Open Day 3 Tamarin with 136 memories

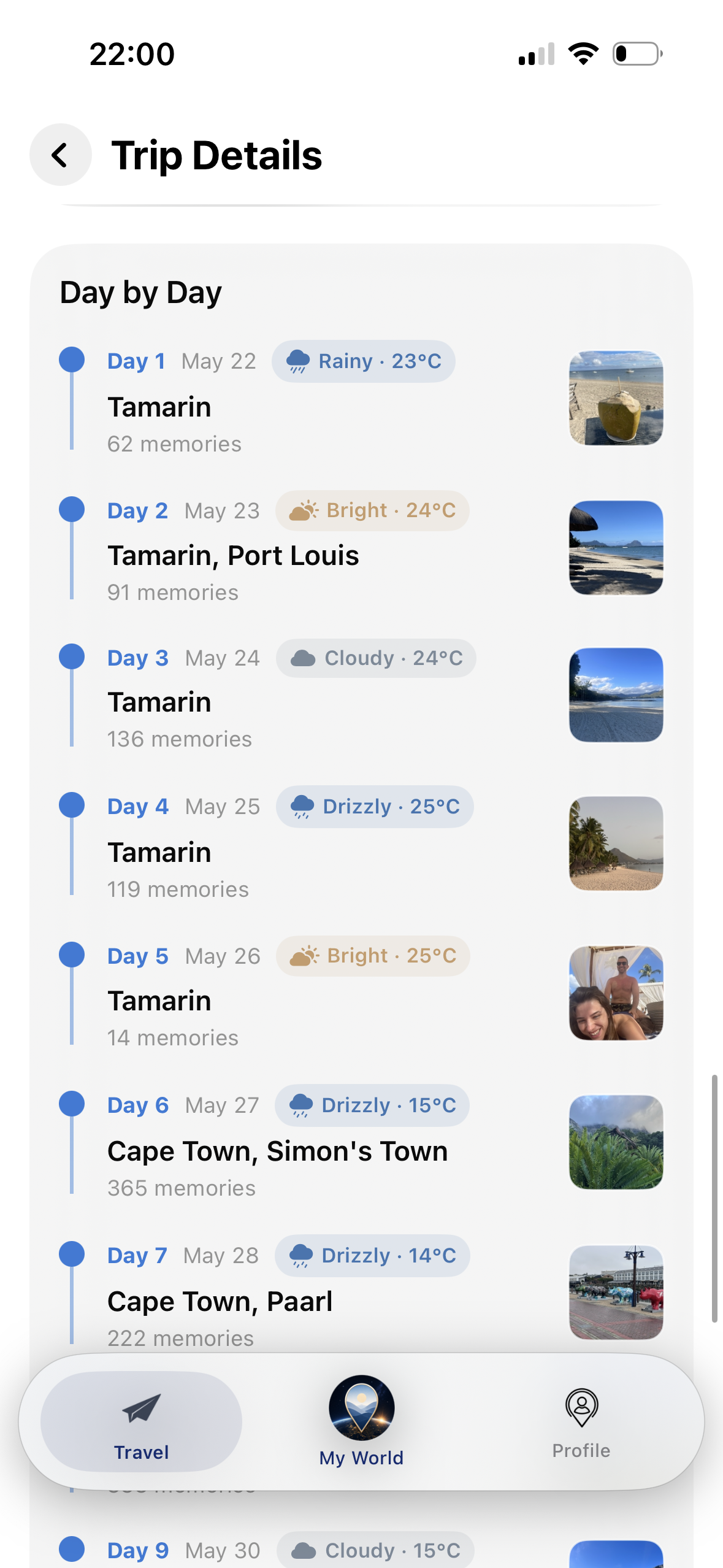coord(361,695)
